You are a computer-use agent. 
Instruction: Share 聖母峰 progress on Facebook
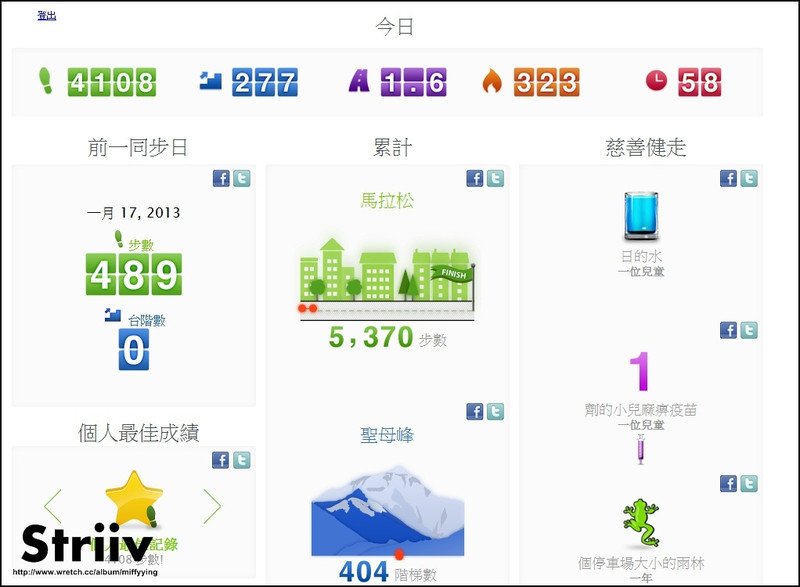tap(475, 411)
